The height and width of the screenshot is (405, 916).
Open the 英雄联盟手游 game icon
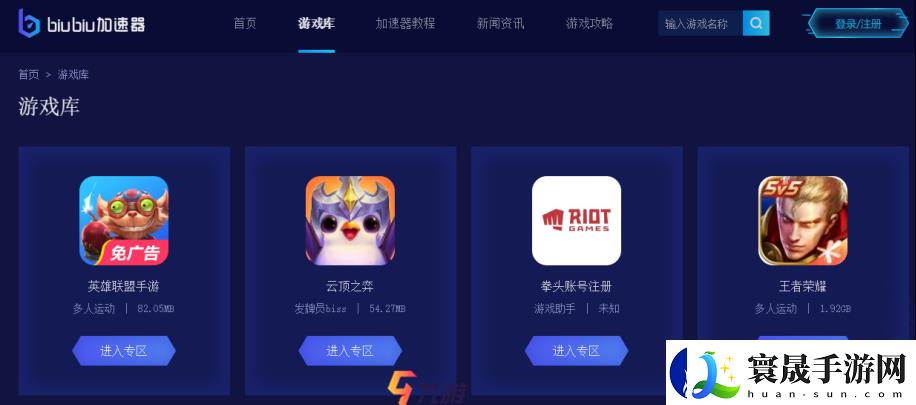[x=124, y=221]
